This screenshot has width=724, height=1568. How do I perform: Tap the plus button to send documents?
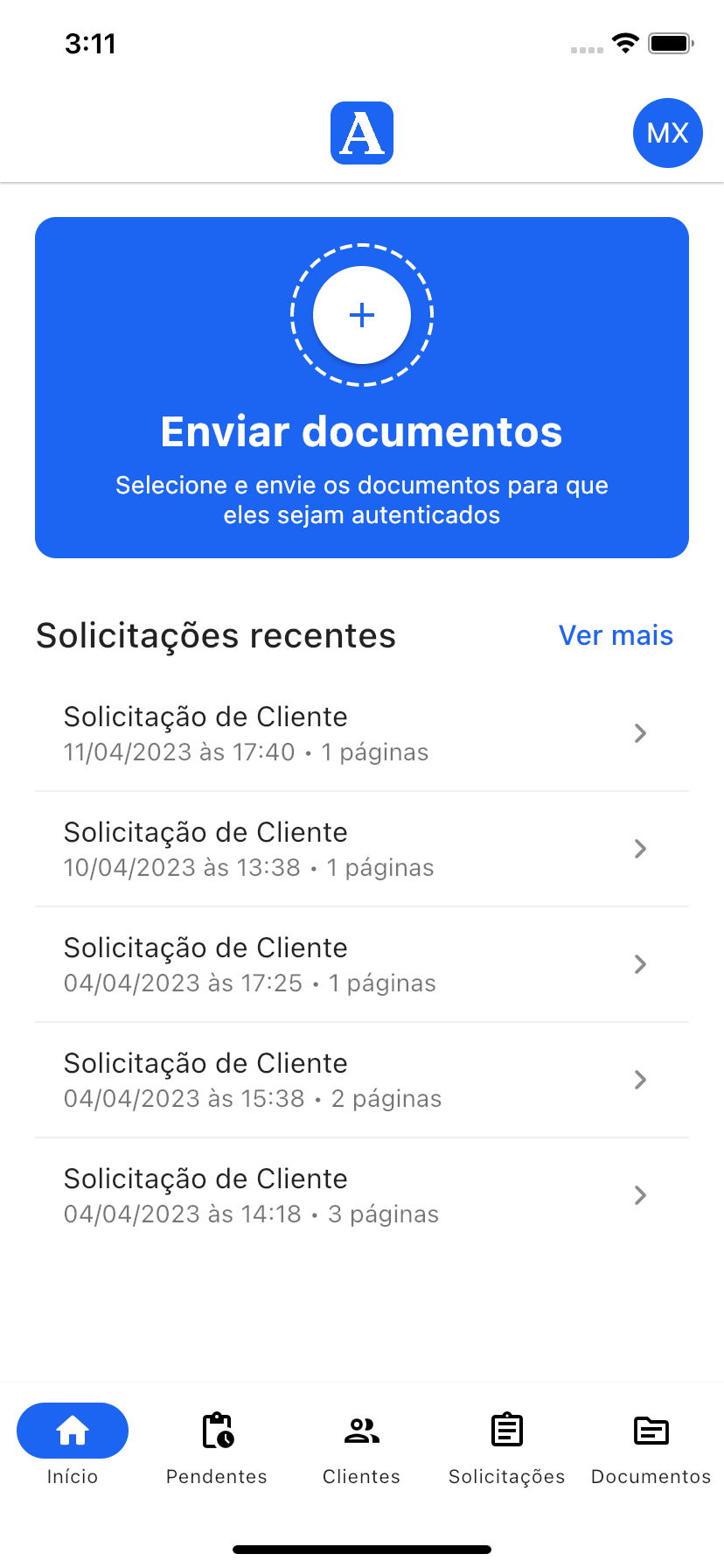[x=362, y=315]
